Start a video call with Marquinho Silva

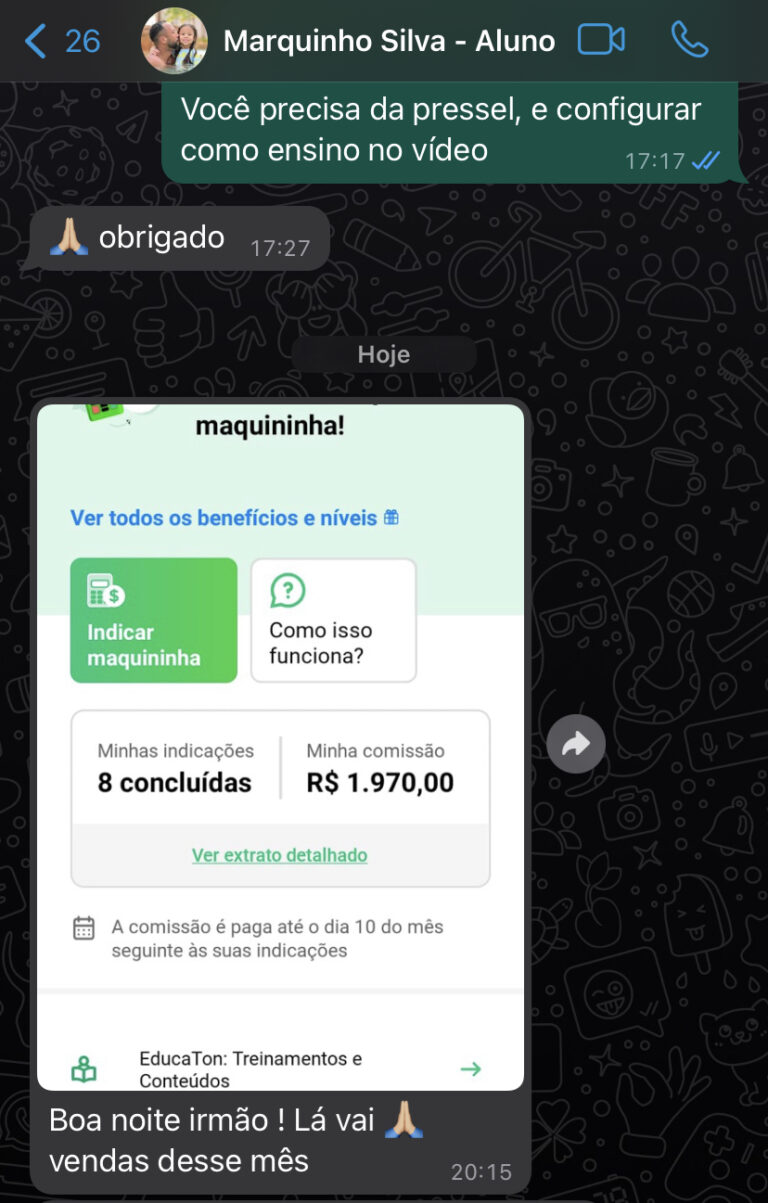[601, 40]
